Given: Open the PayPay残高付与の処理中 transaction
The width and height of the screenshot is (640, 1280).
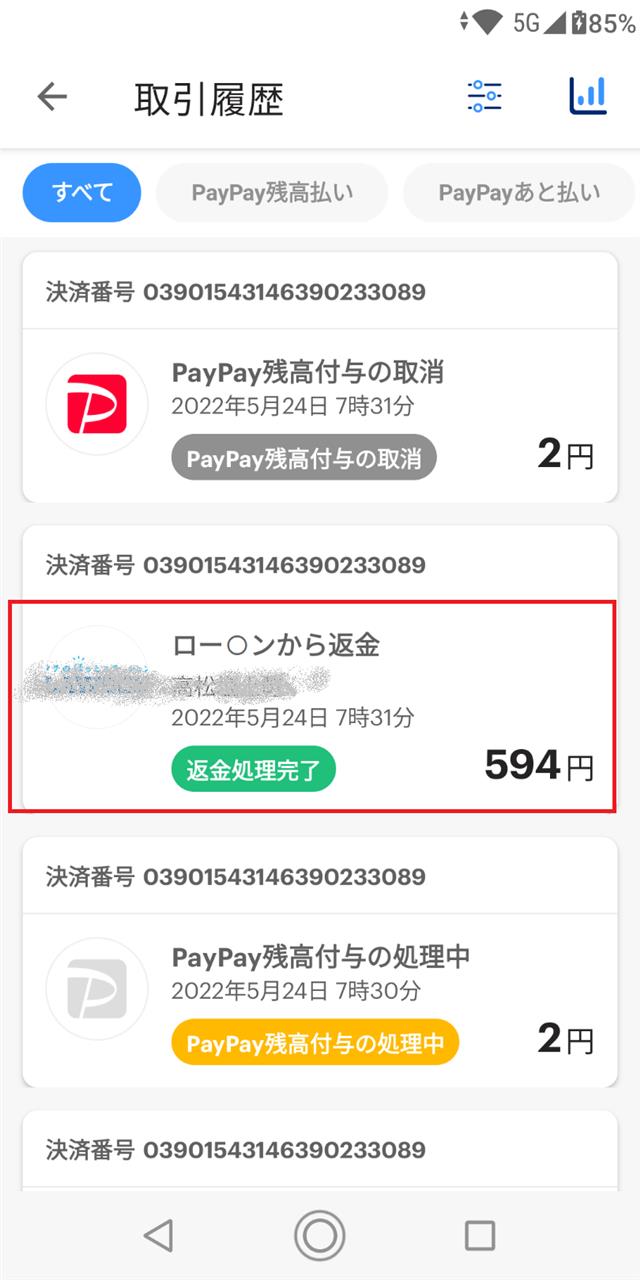Looking at the screenshot, I should [318, 1000].
